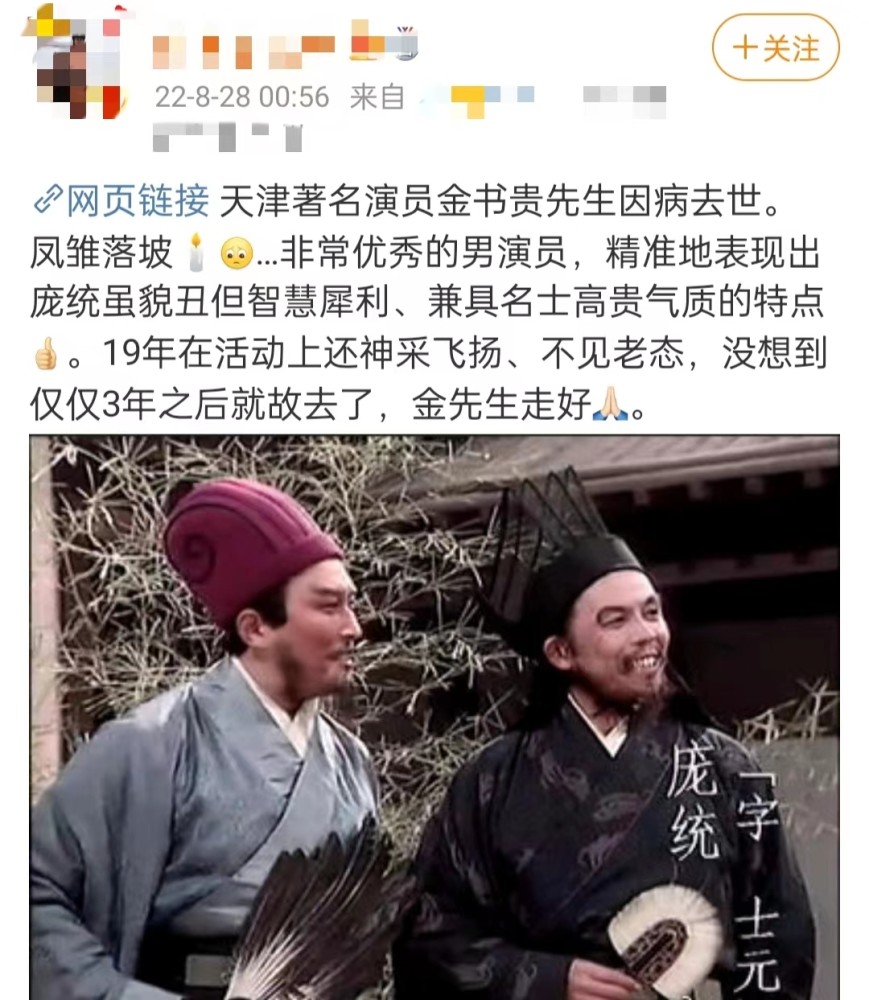Toggle follow state via the 关注 button
Image resolution: width=869 pixels, height=1000 pixels.
coord(777,47)
